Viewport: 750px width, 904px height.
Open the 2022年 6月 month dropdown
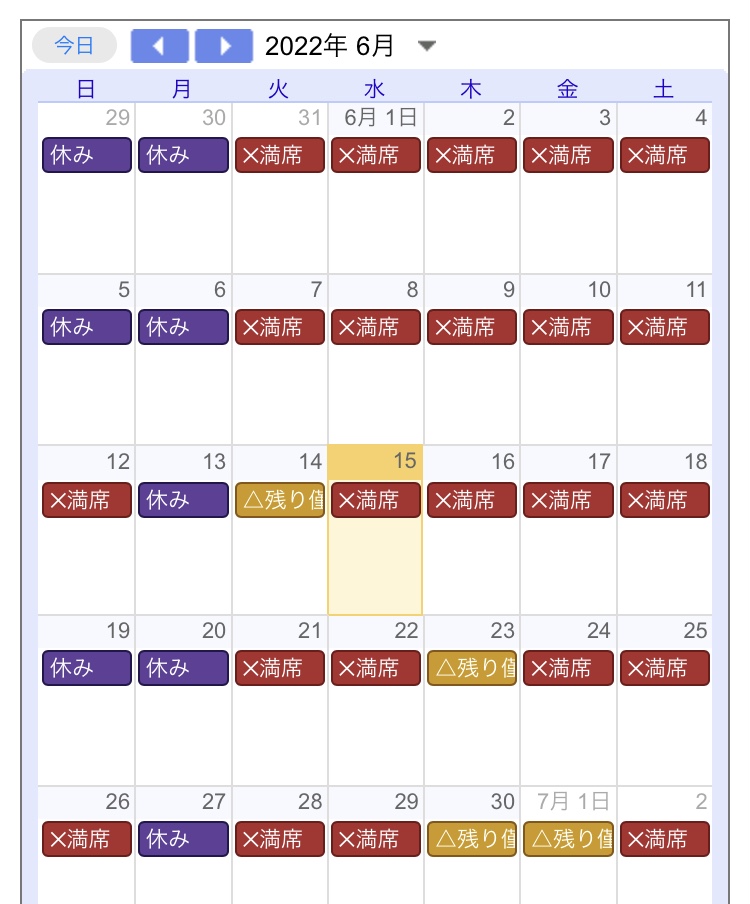pyautogui.click(x=427, y=46)
